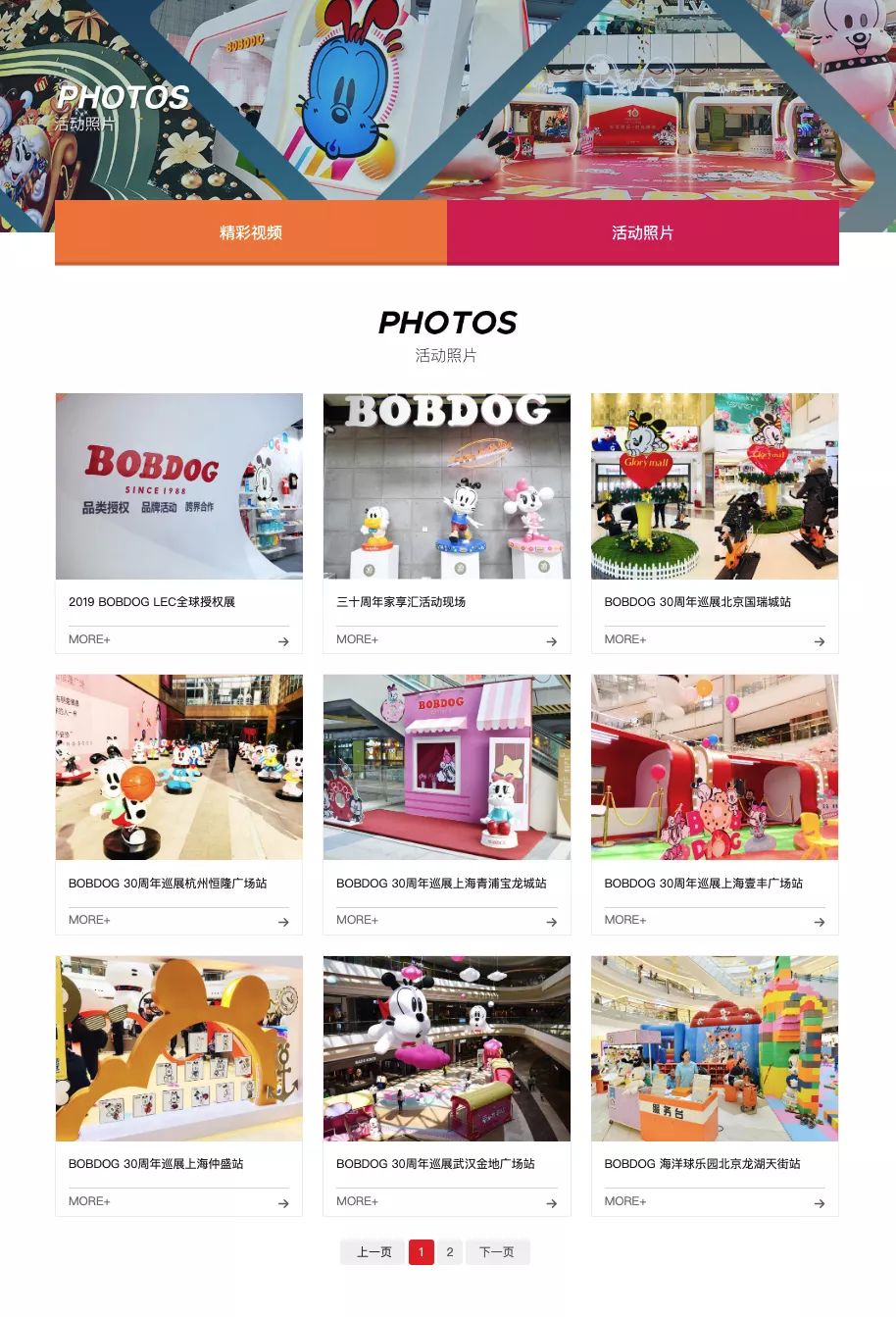Open the 三十周年家享汇活动现场 card
896x1317 pixels.
(x=446, y=486)
